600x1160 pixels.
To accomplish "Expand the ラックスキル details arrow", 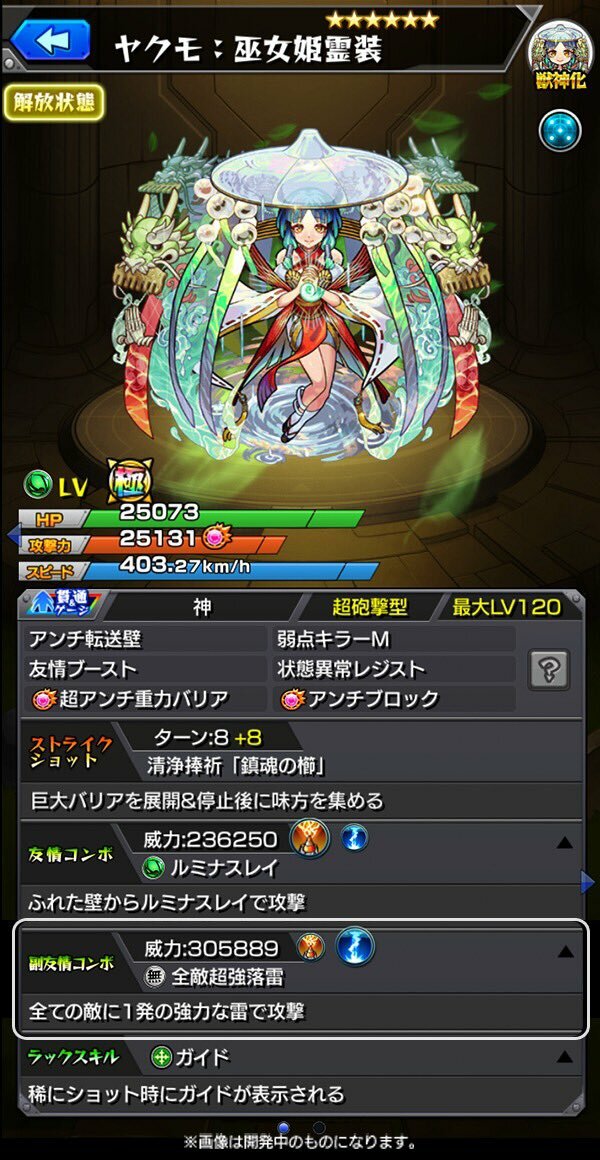I will (565, 1056).
